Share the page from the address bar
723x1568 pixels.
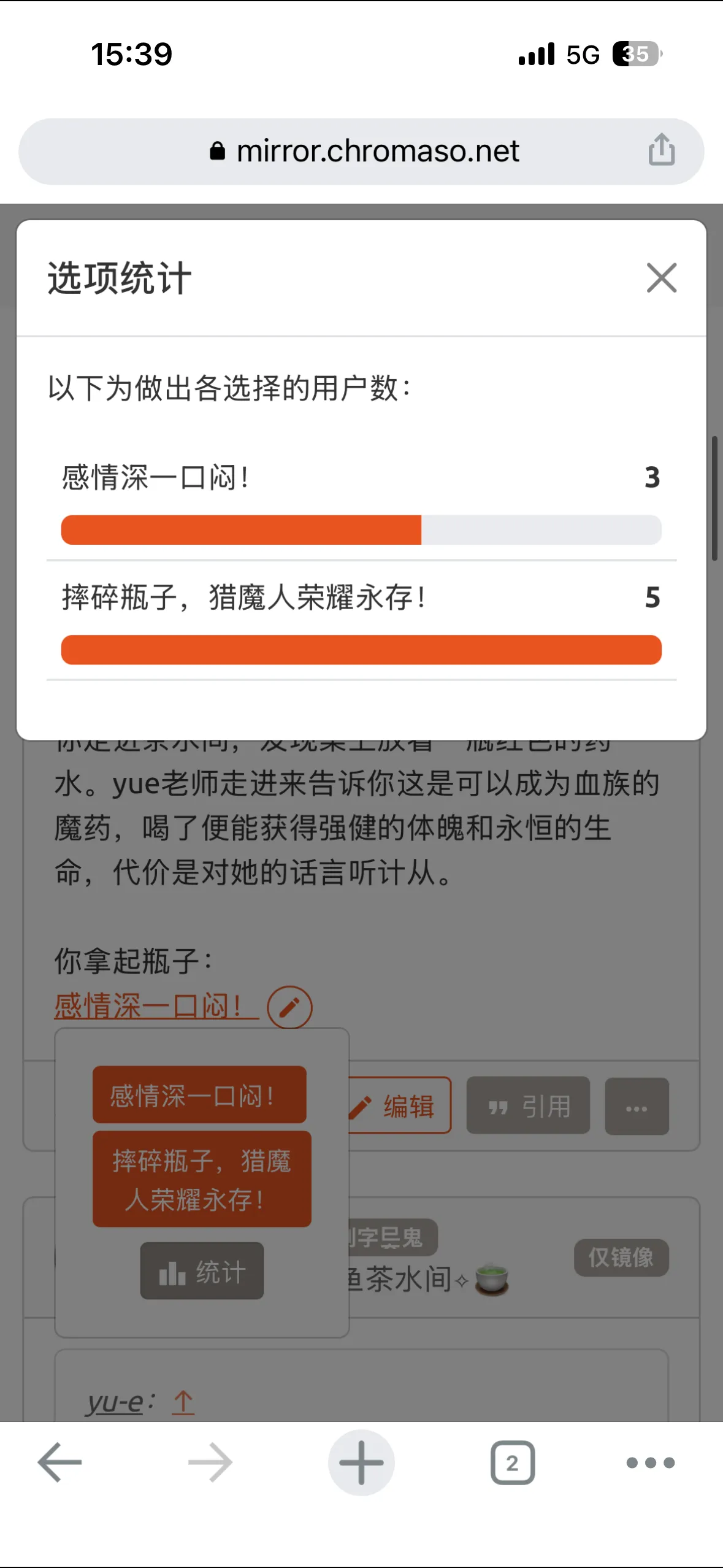pyautogui.click(x=661, y=150)
